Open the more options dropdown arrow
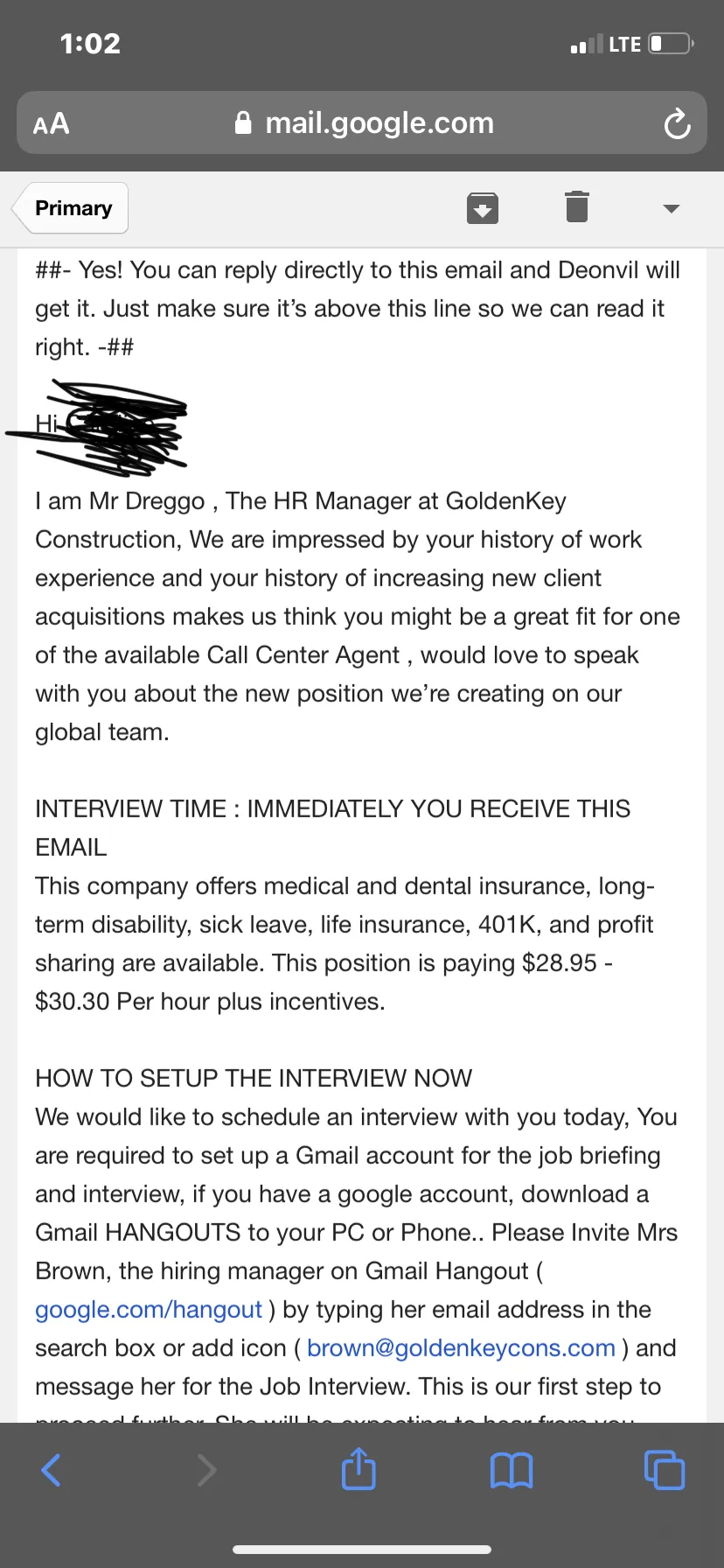724x1568 pixels. pos(672,208)
